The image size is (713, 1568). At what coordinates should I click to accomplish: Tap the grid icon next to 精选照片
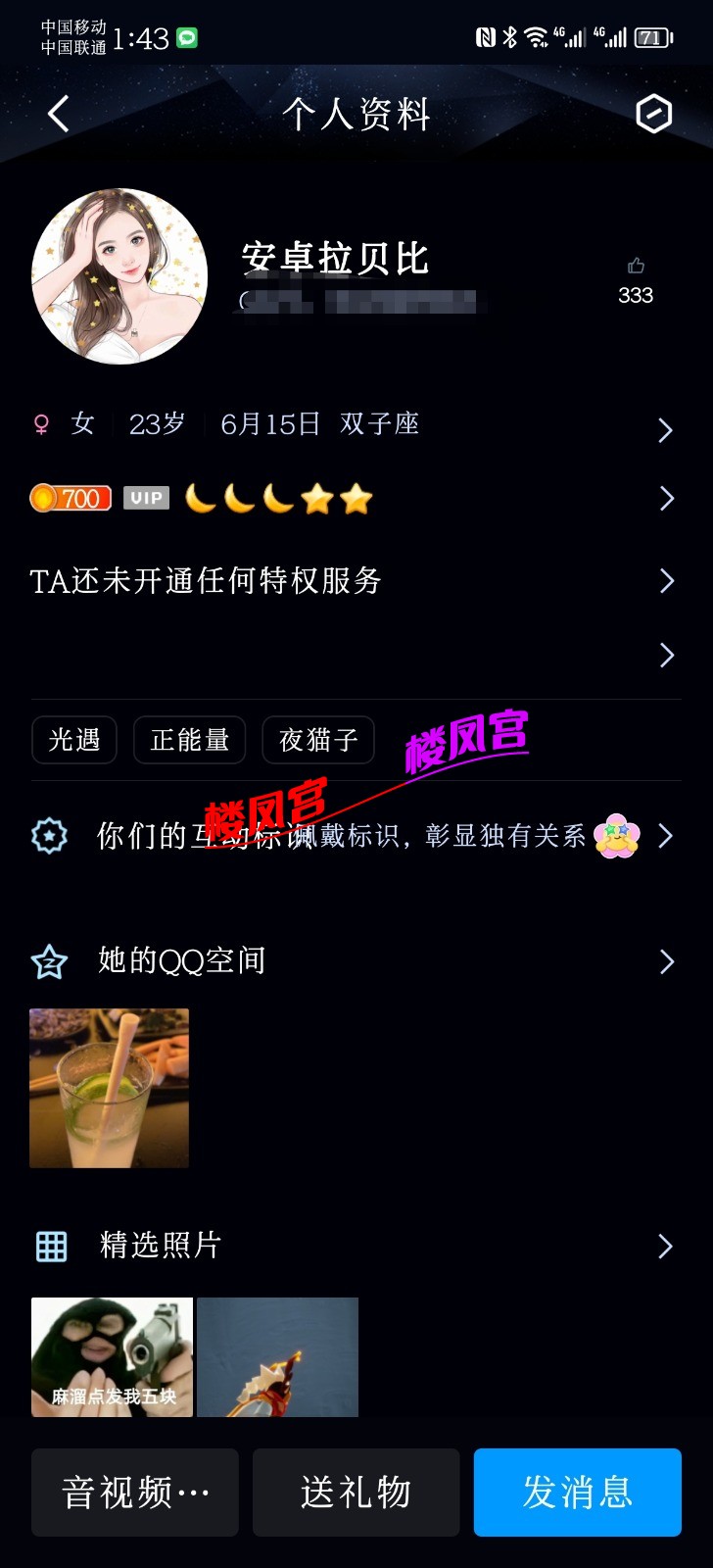[x=50, y=1246]
